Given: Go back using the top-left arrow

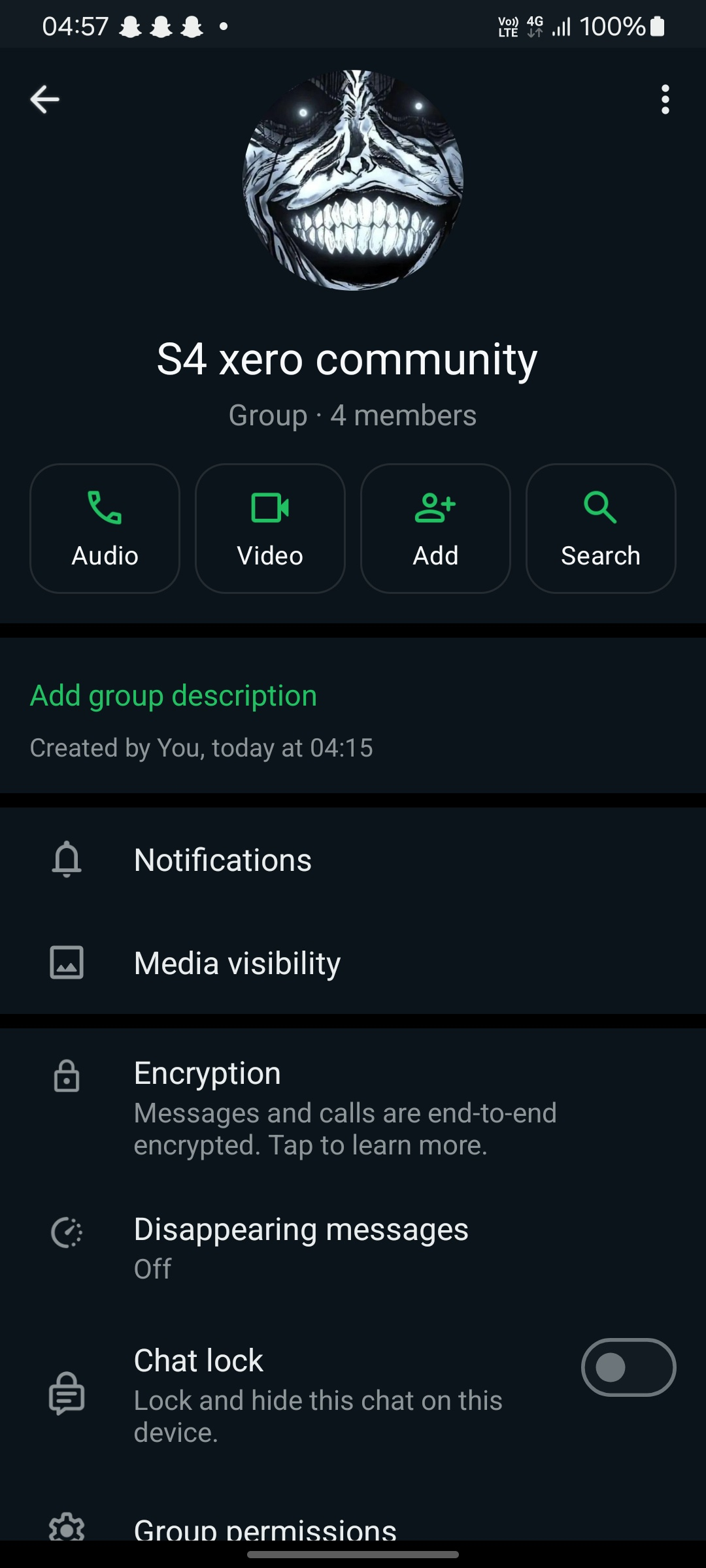Looking at the screenshot, I should pyautogui.click(x=45, y=99).
